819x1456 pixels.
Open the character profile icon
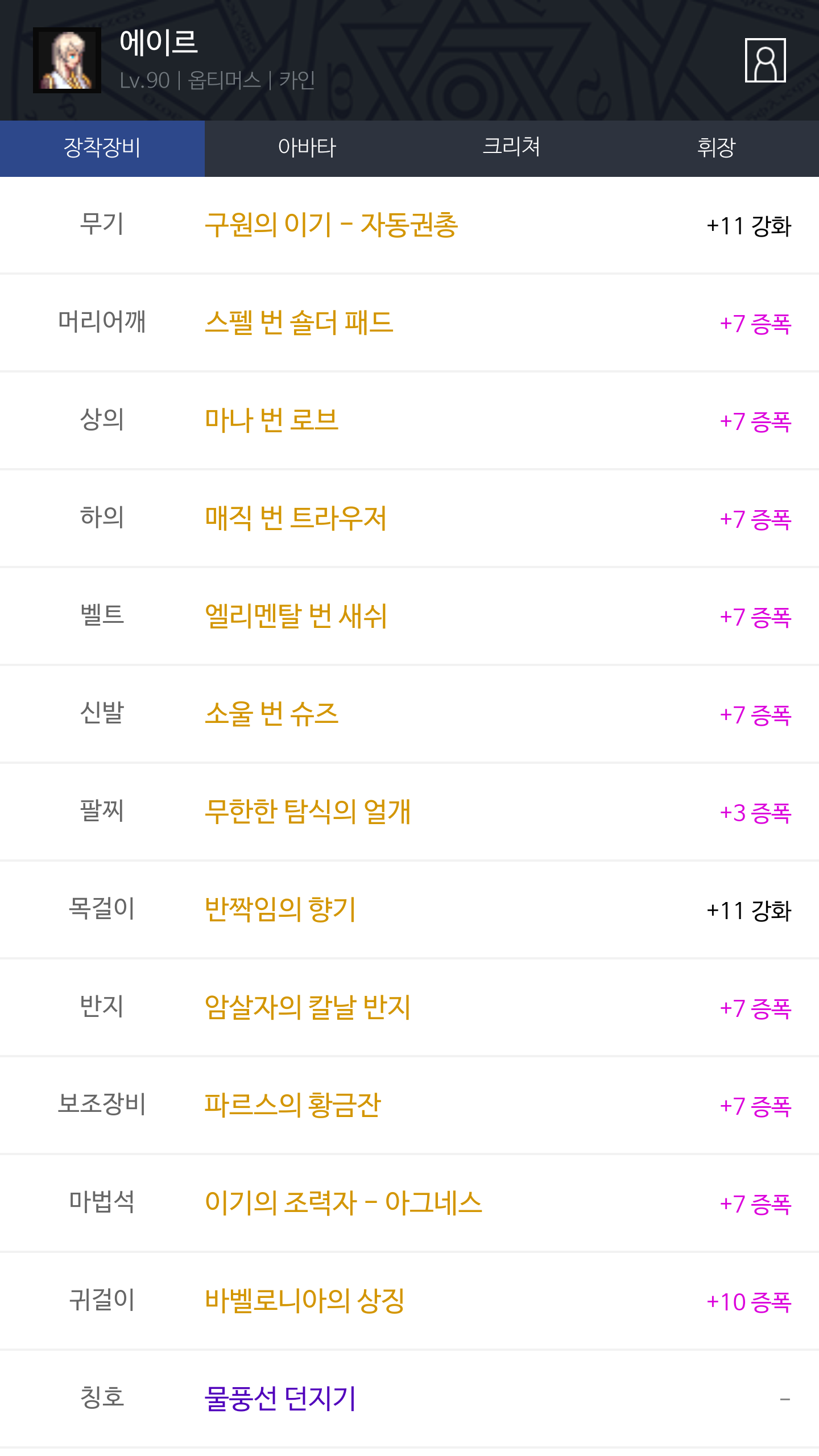765,60
